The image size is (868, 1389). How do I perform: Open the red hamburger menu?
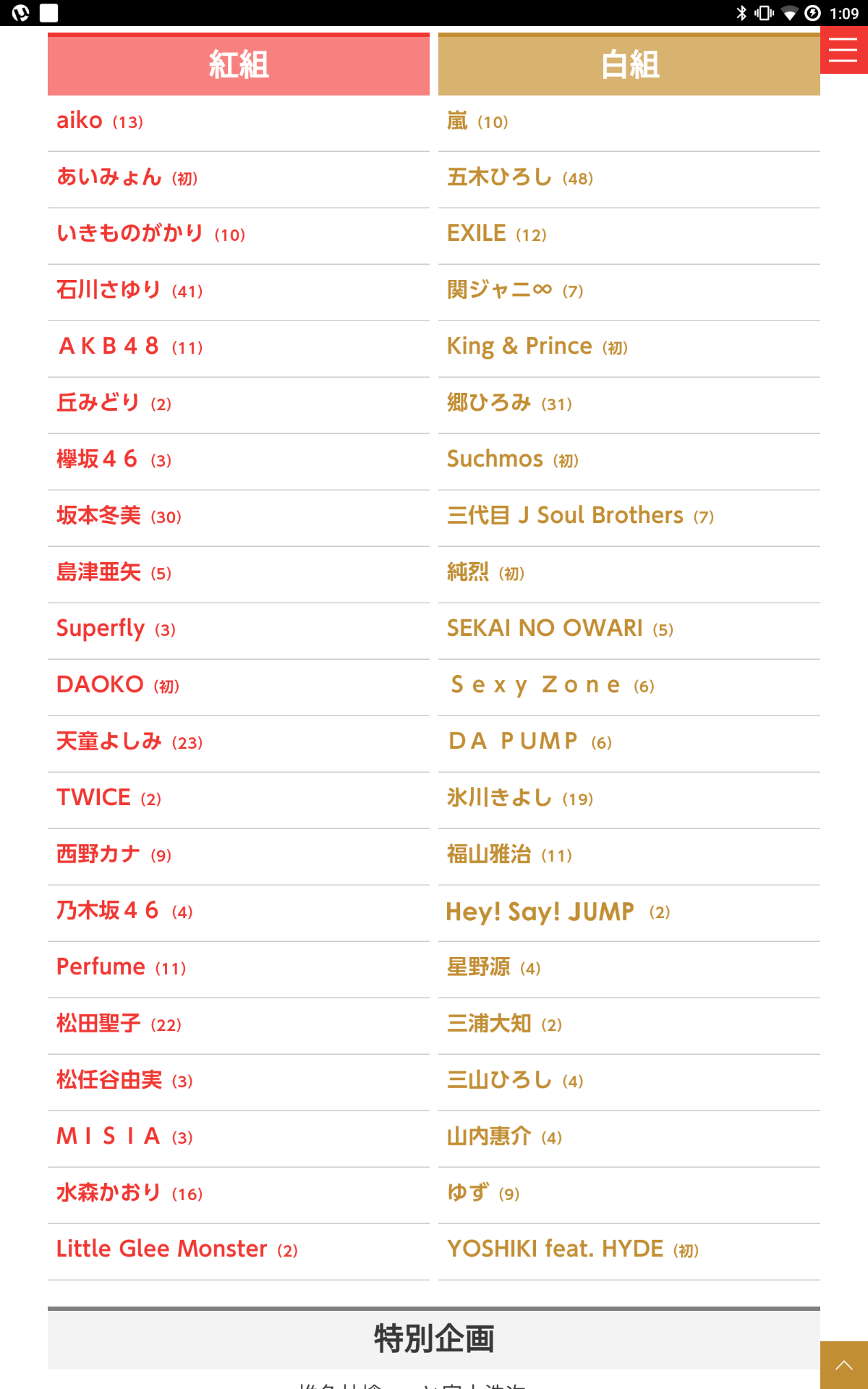(x=843, y=50)
